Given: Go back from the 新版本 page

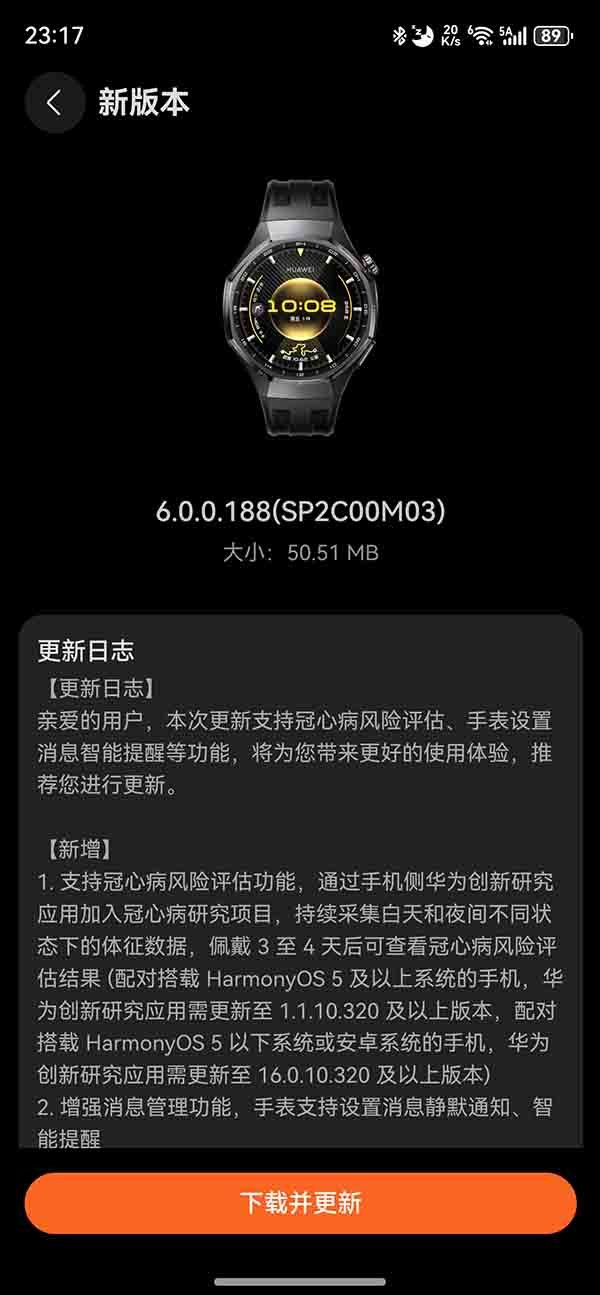Looking at the screenshot, I should pyautogui.click(x=55, y=103).
